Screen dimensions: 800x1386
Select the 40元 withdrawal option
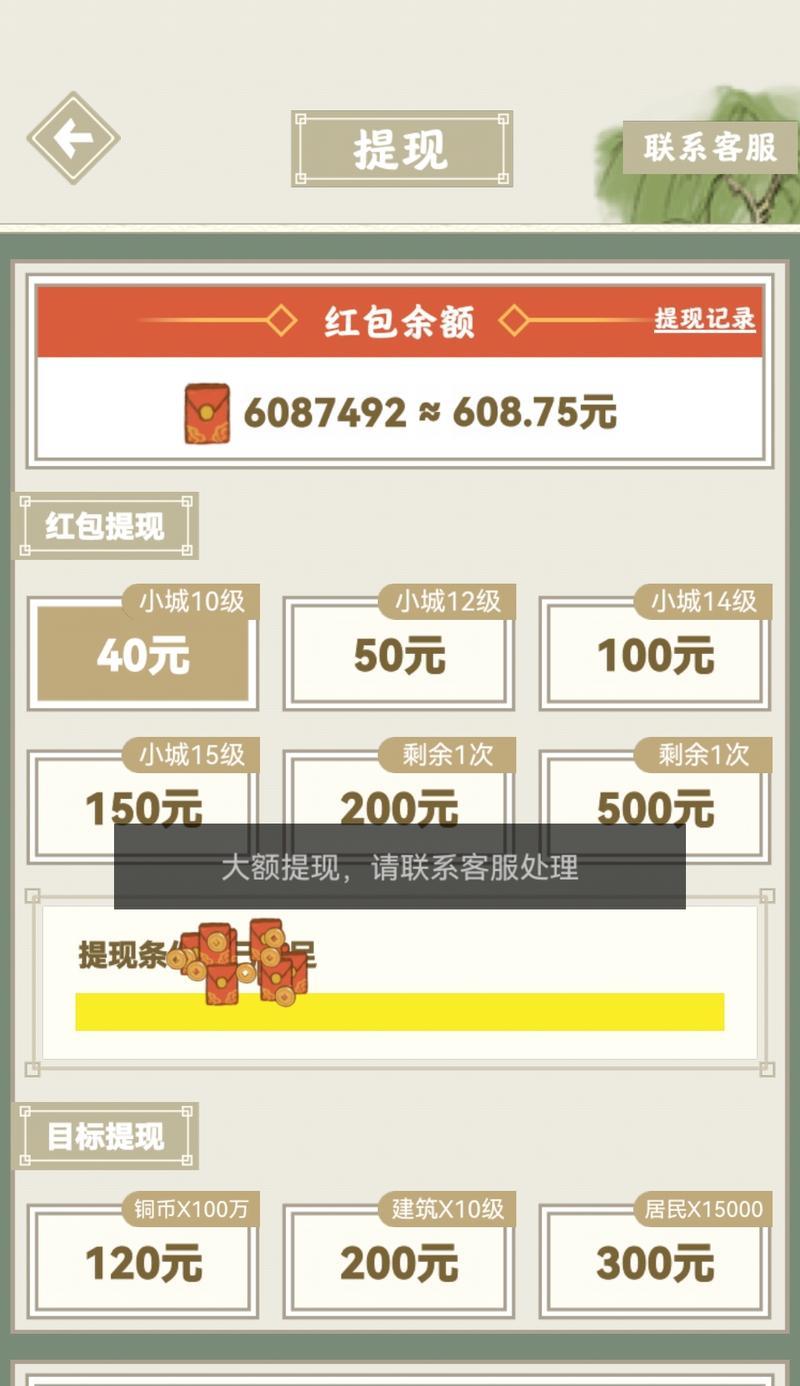[143, 656]
